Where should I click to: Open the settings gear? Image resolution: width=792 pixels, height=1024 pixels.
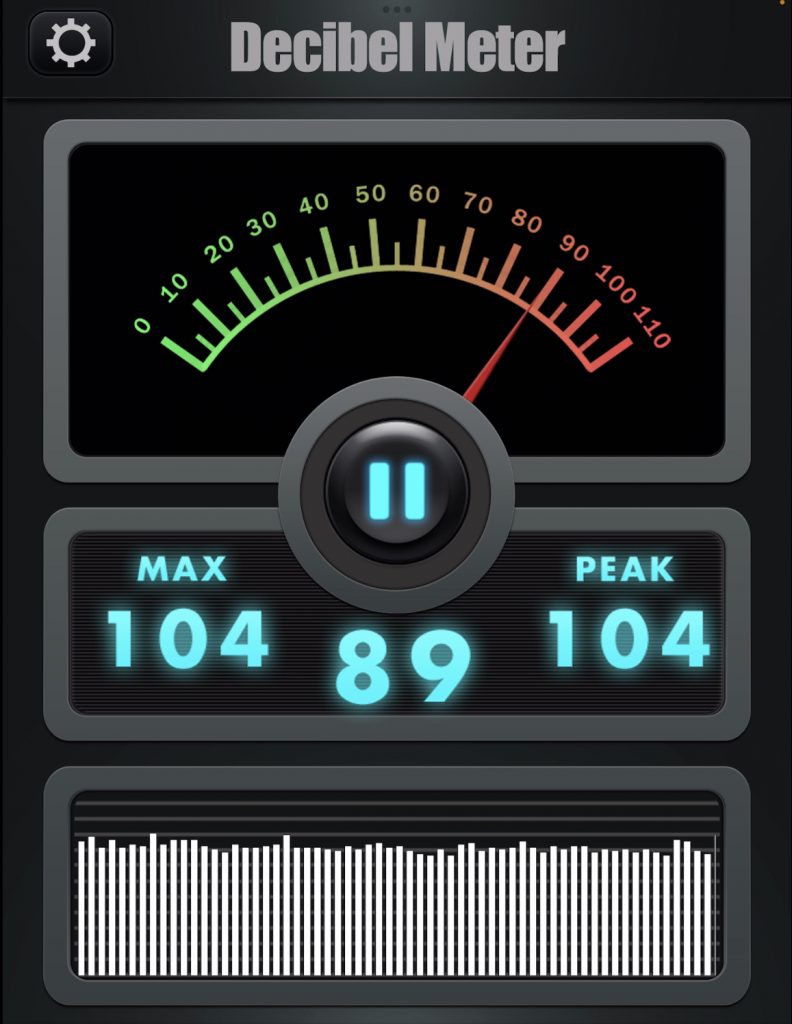(x=71, y=42)
